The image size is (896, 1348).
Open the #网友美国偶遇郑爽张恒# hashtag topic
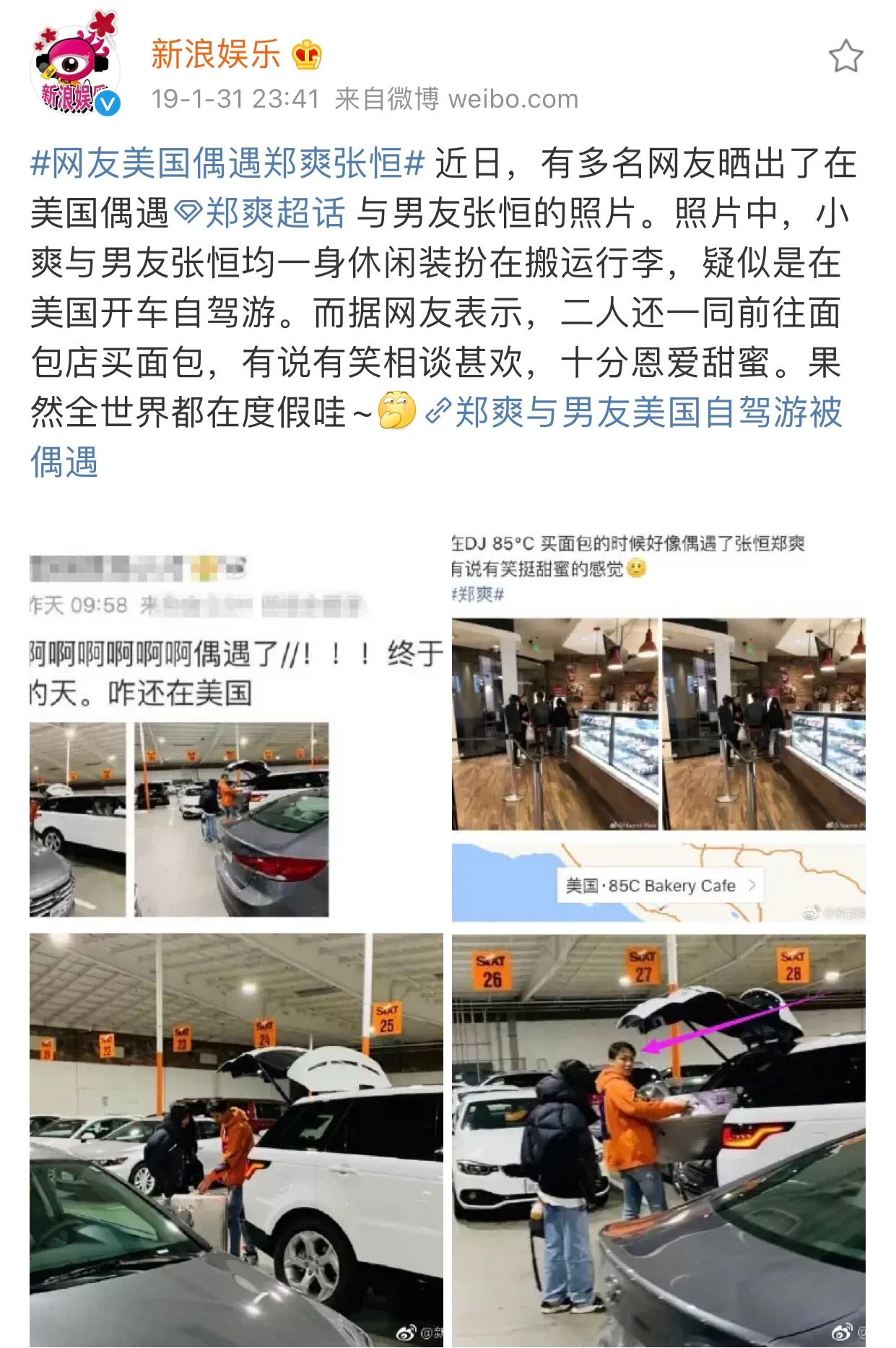point(227,164)
